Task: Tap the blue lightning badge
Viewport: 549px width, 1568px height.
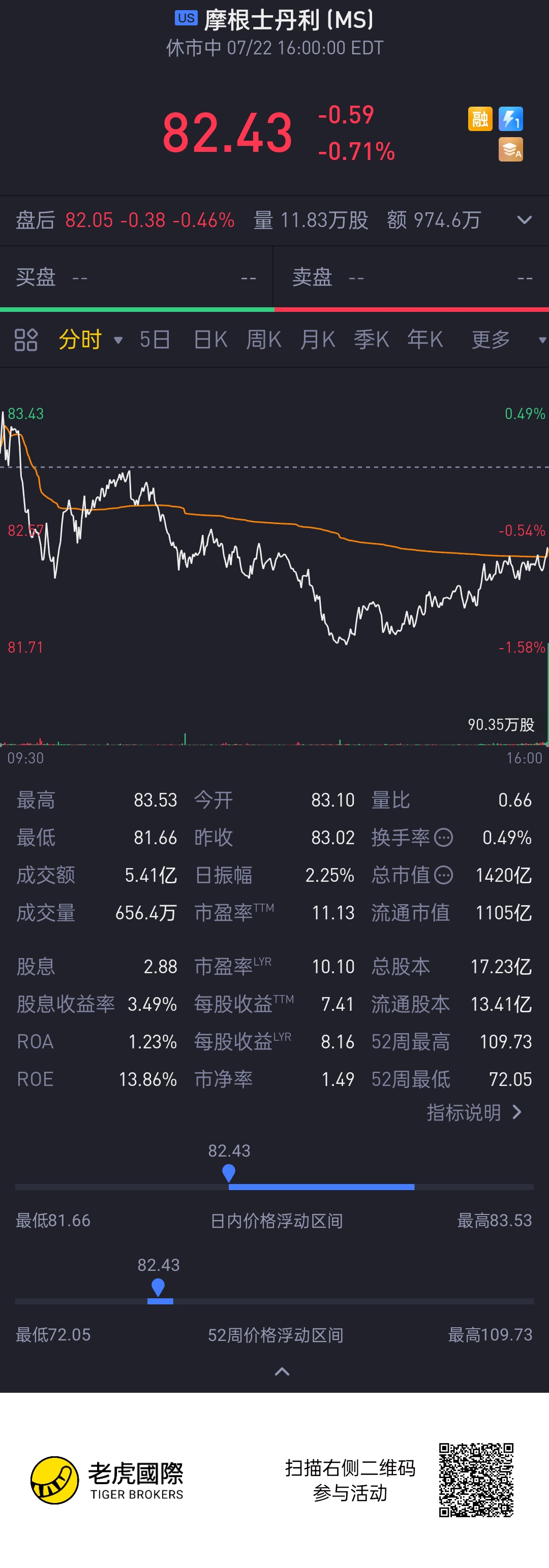Action: 510,119
